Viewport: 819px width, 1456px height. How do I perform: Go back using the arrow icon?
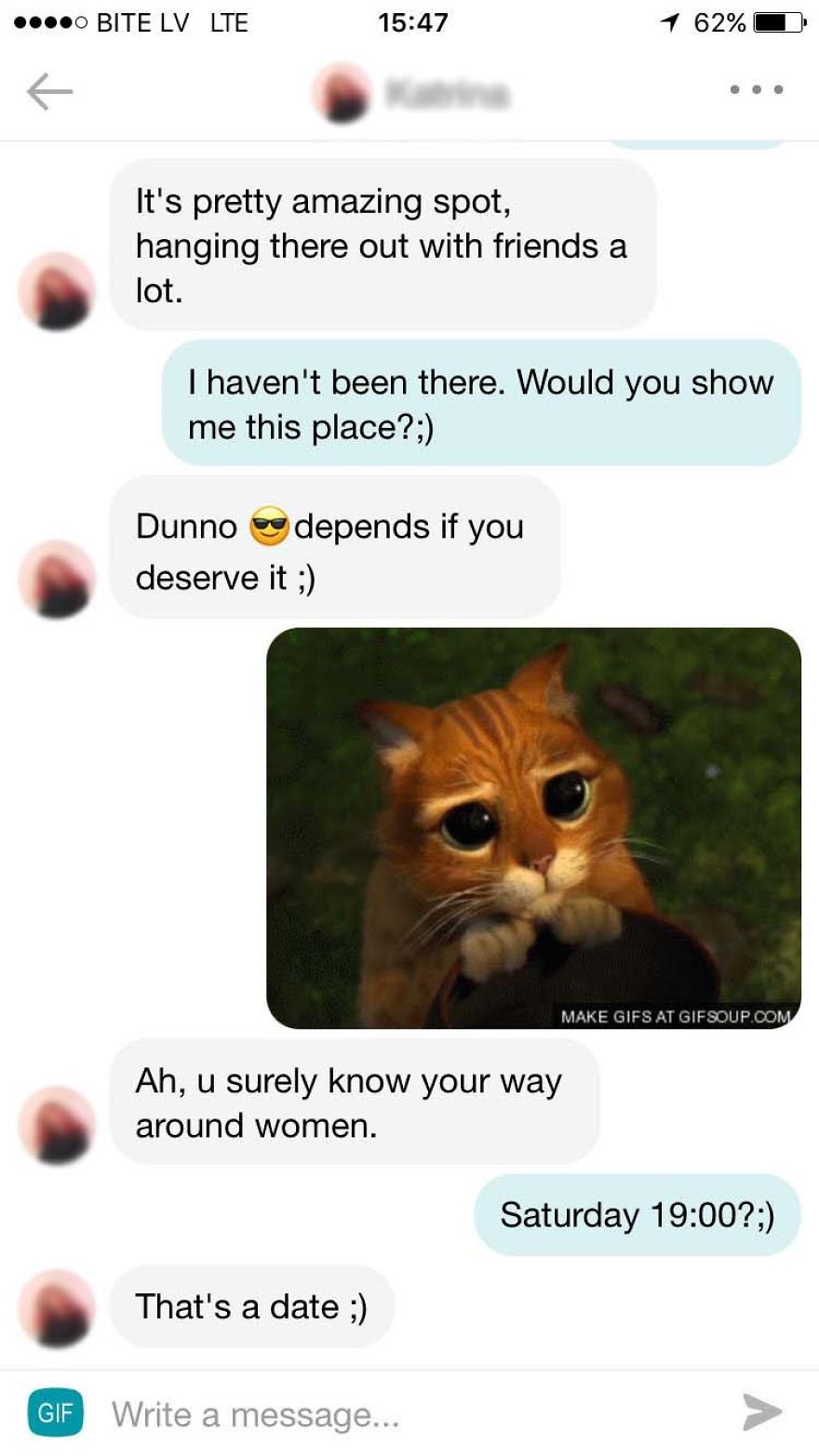pyautogui.click(x=48, y=92)
